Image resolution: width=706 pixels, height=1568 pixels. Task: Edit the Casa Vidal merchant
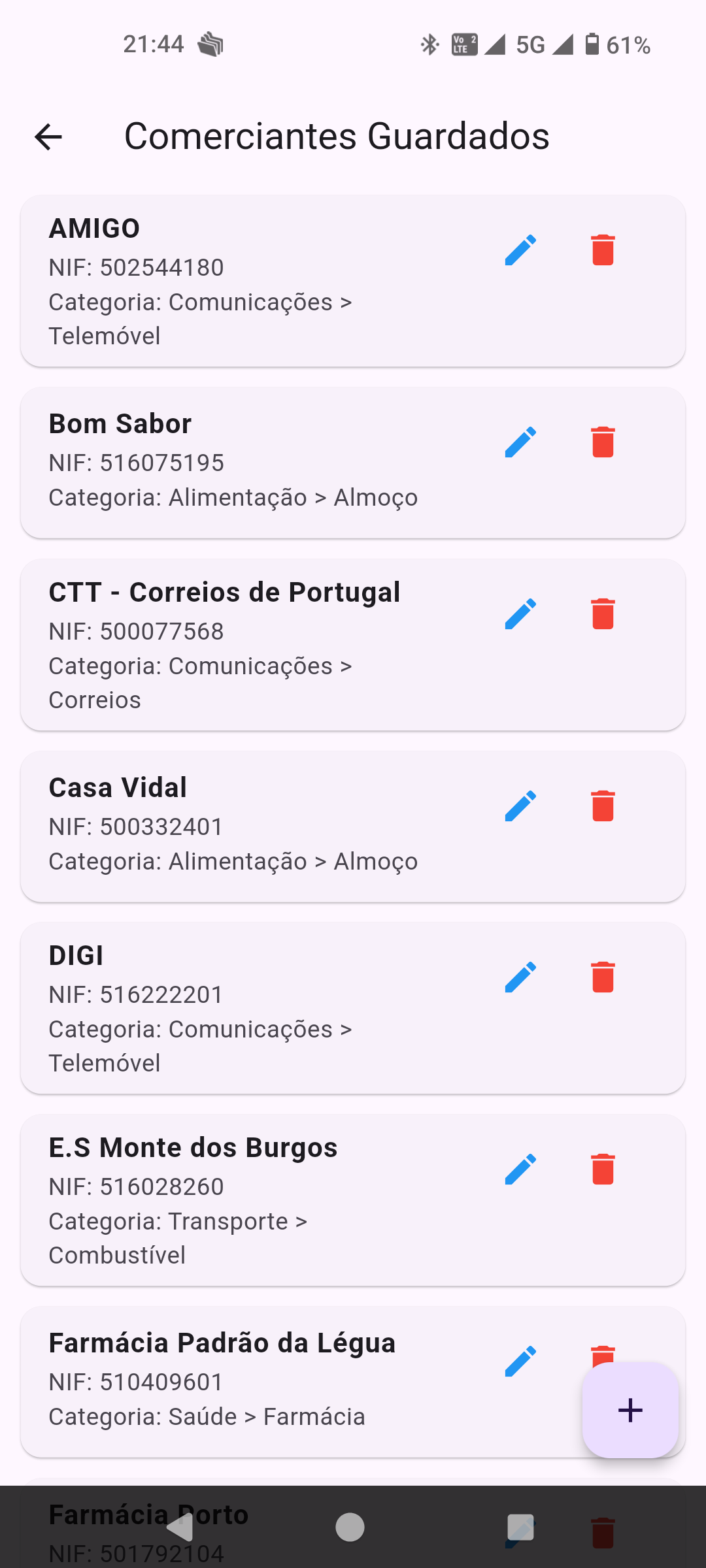[x=520, y=806]
